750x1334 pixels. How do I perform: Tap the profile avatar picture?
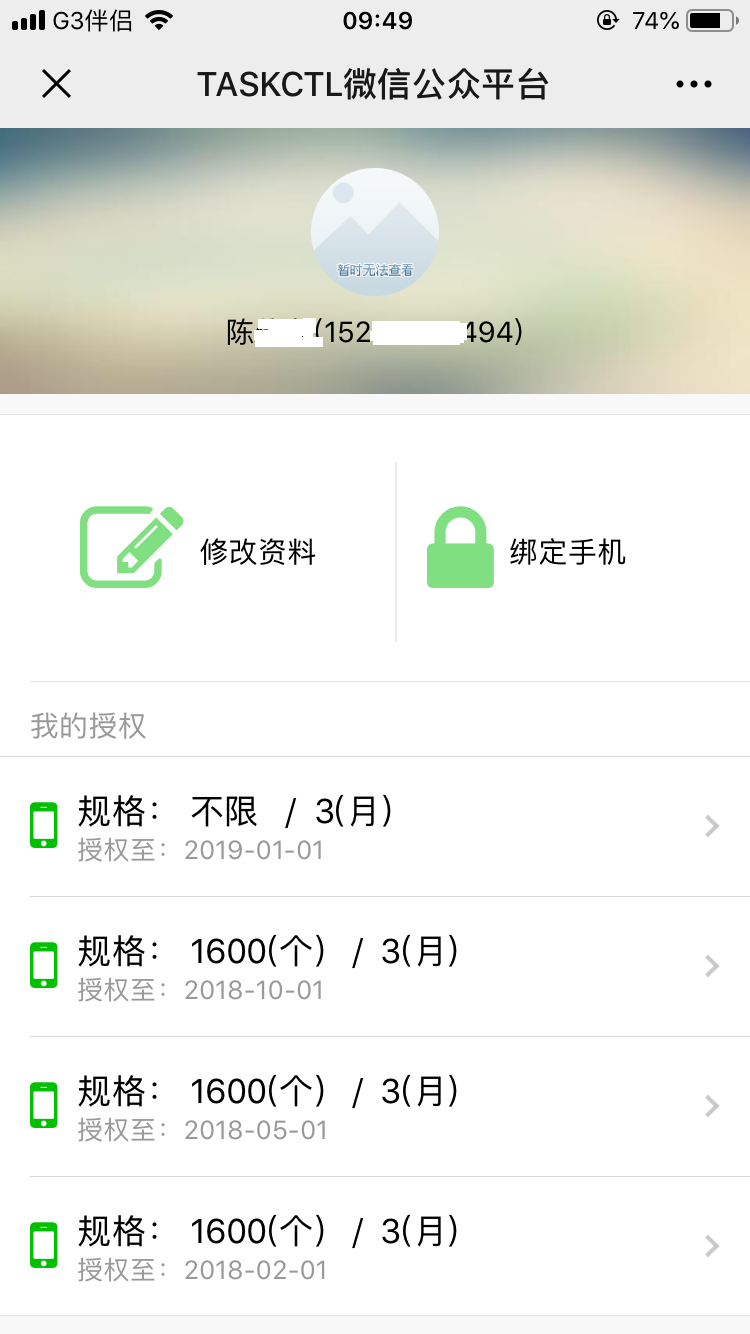(x=375, y=232)
